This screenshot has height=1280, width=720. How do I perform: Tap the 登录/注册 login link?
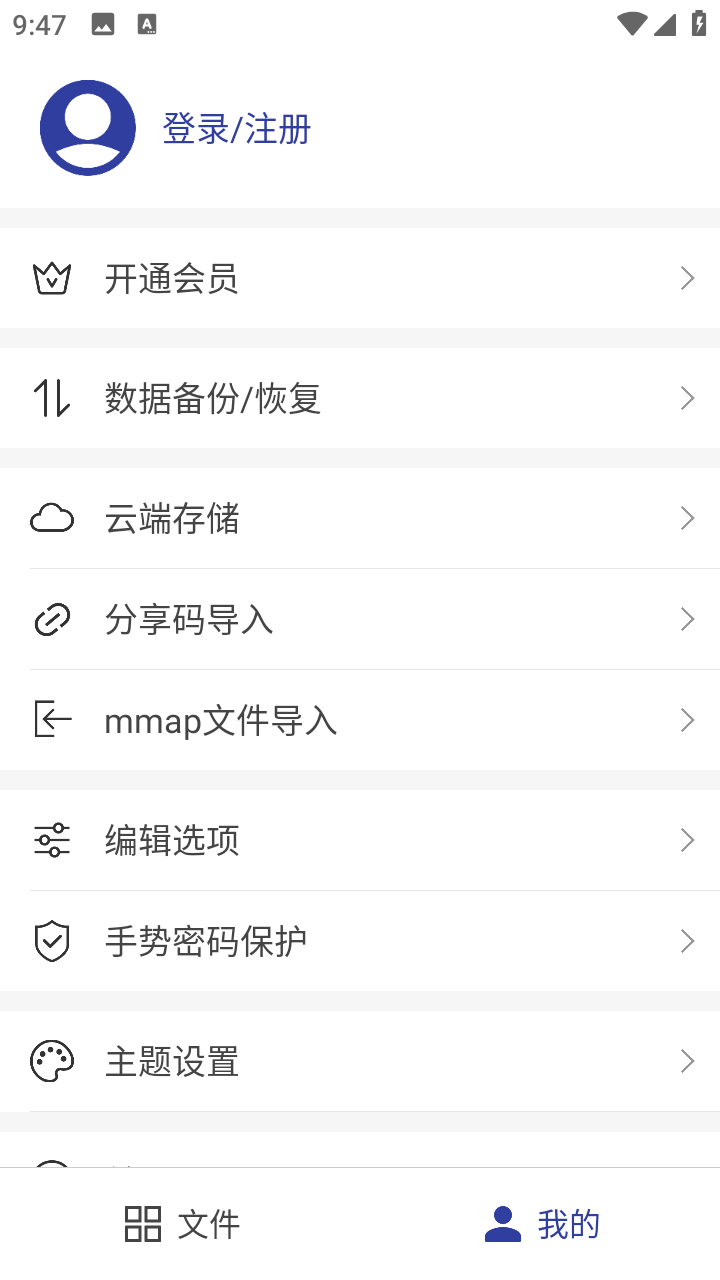click(237, 129)
